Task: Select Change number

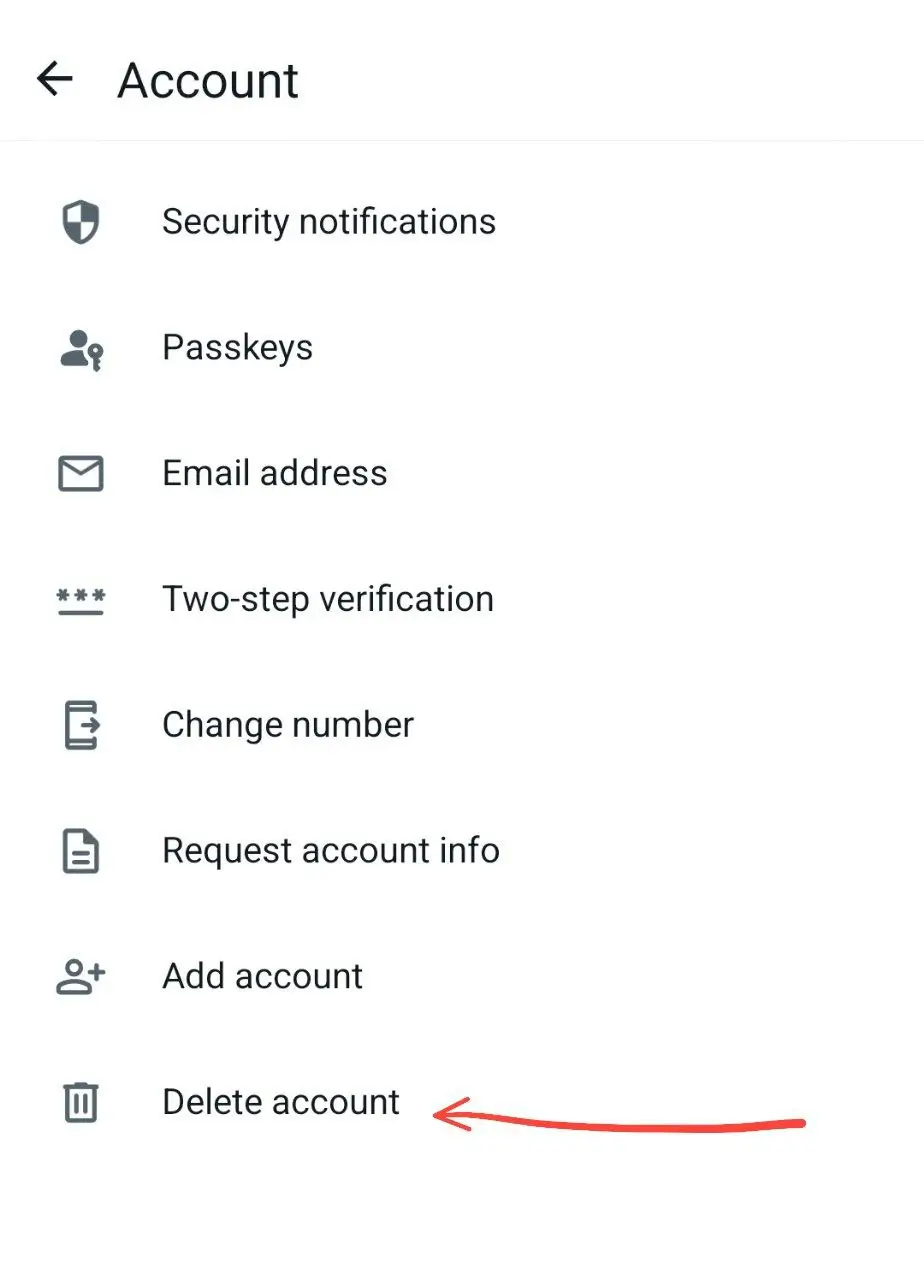Action: point(287,725)
